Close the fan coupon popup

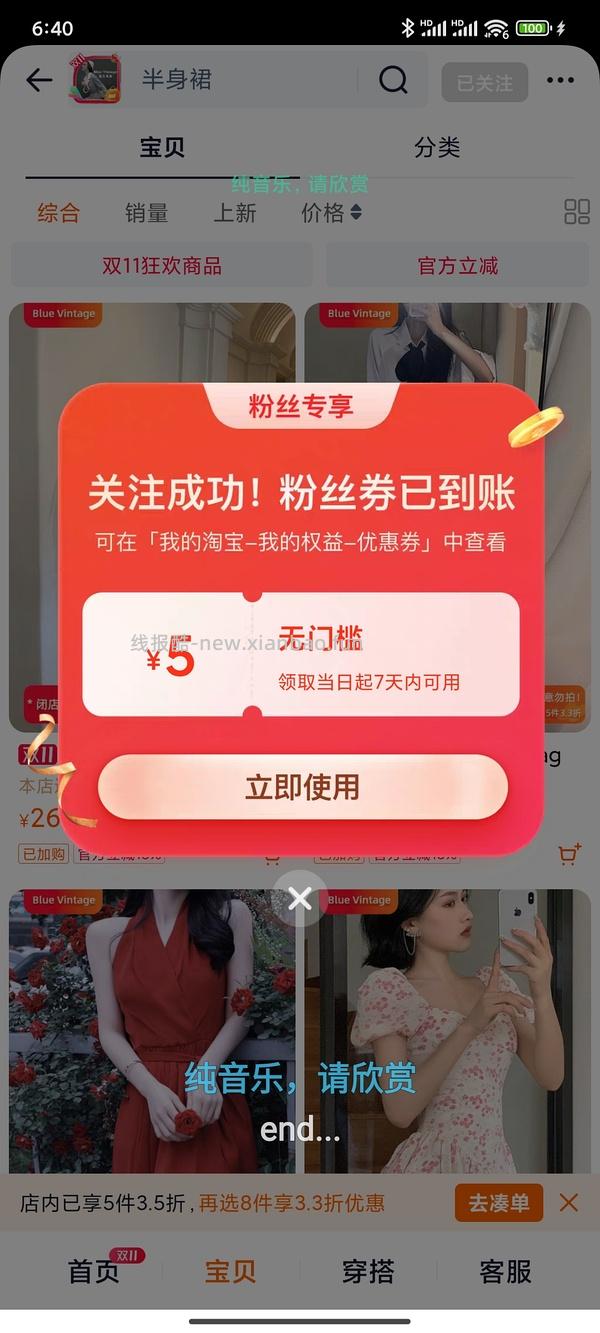tap(300, 899)
